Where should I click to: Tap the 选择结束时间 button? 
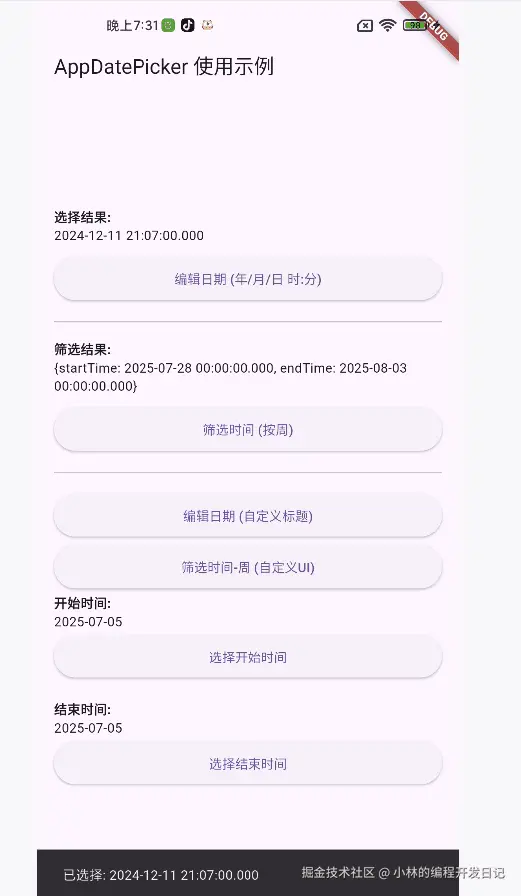pyautogui.click(x=248, y=764)
